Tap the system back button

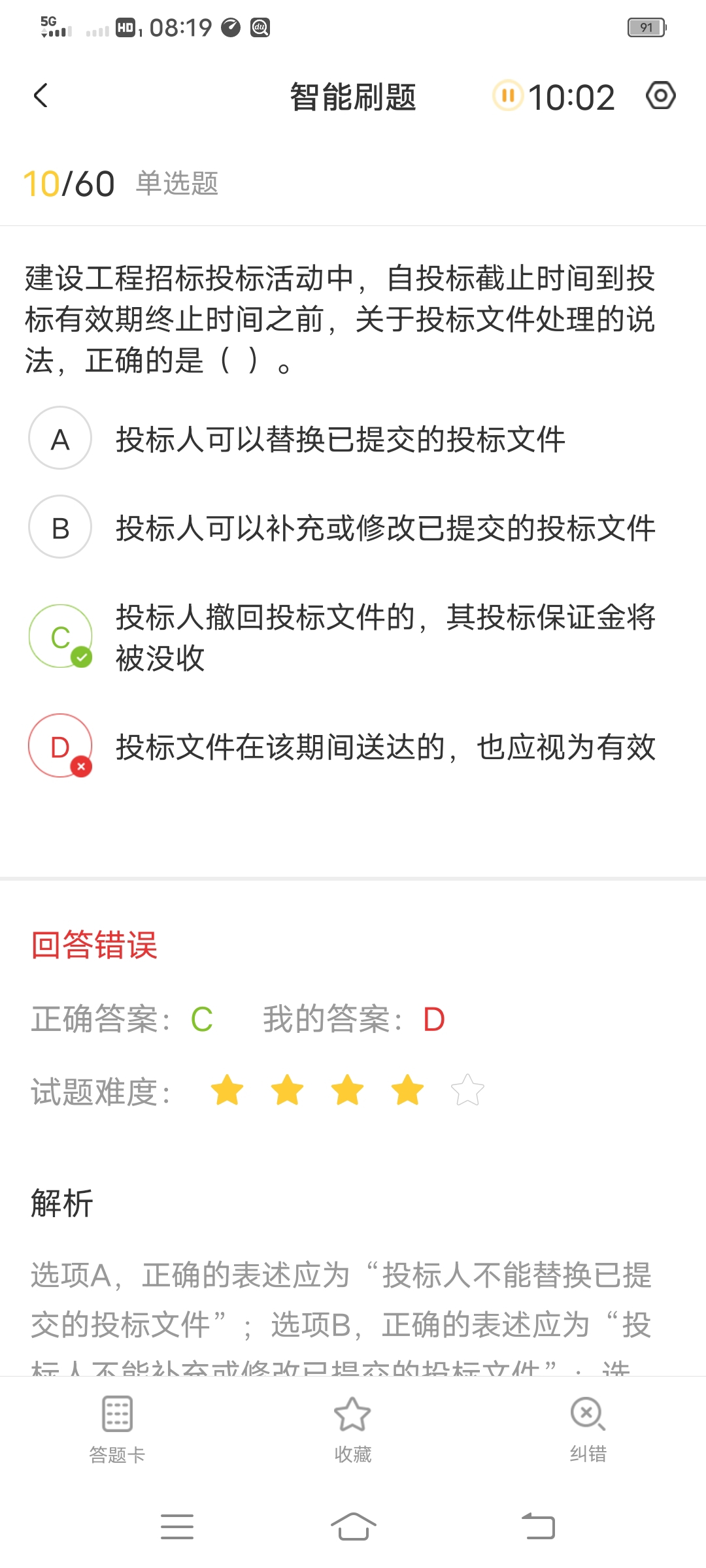click(539, 1527)
